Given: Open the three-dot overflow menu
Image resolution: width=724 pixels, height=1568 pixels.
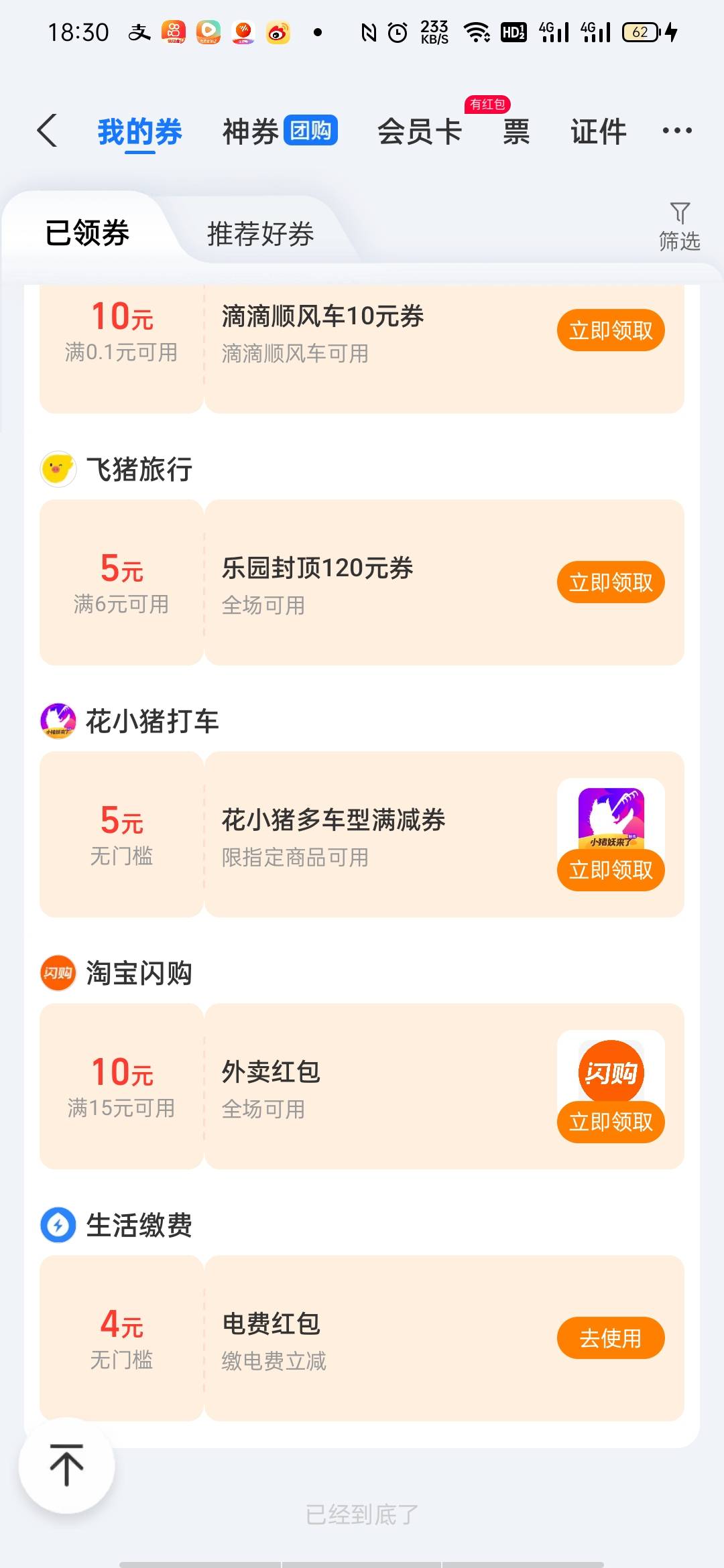Looking at the screenshot, I should 677,131.
